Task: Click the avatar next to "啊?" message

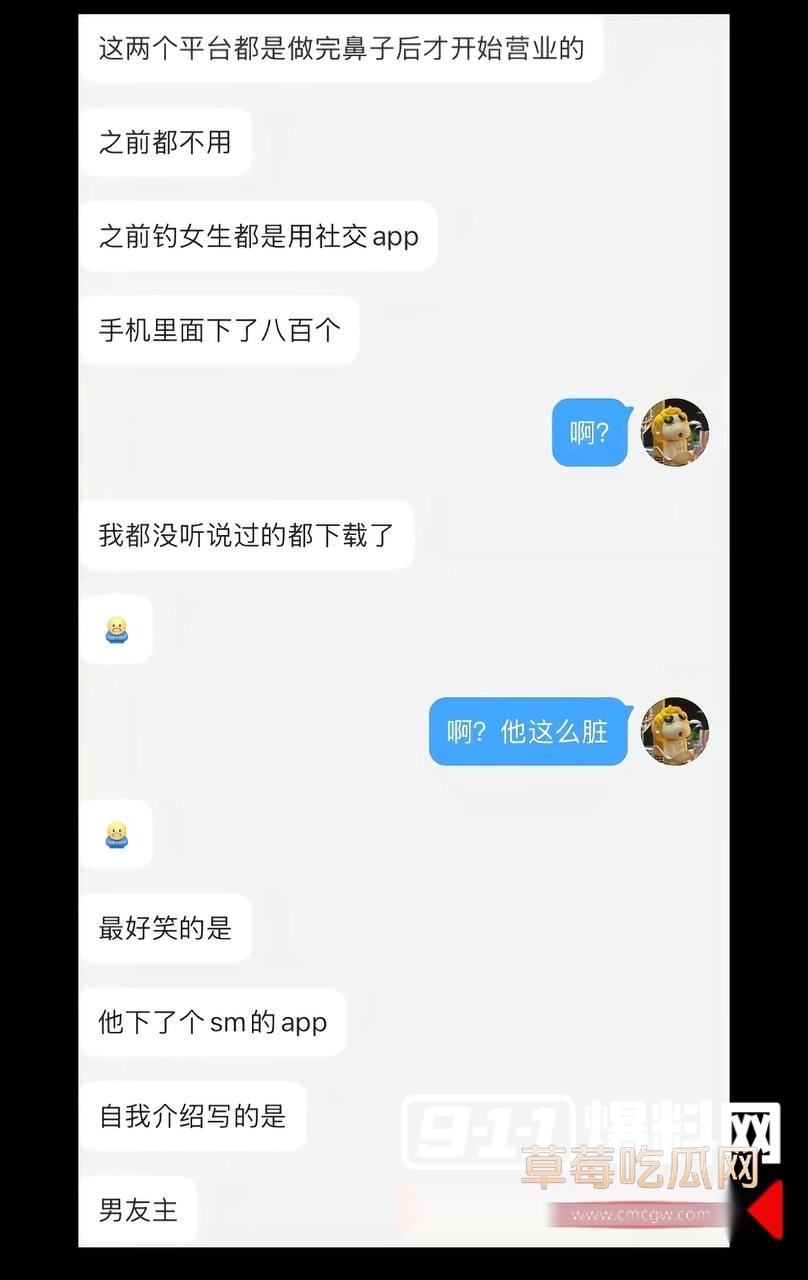Action: [x=674, y=431]
